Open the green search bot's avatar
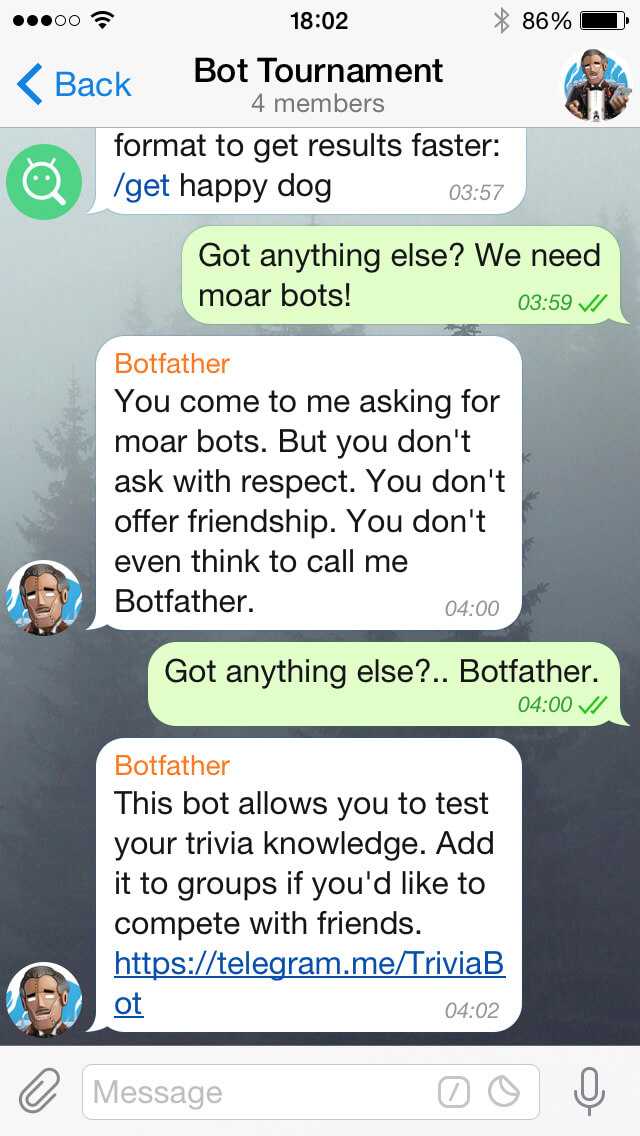 [x=43, y=180]
